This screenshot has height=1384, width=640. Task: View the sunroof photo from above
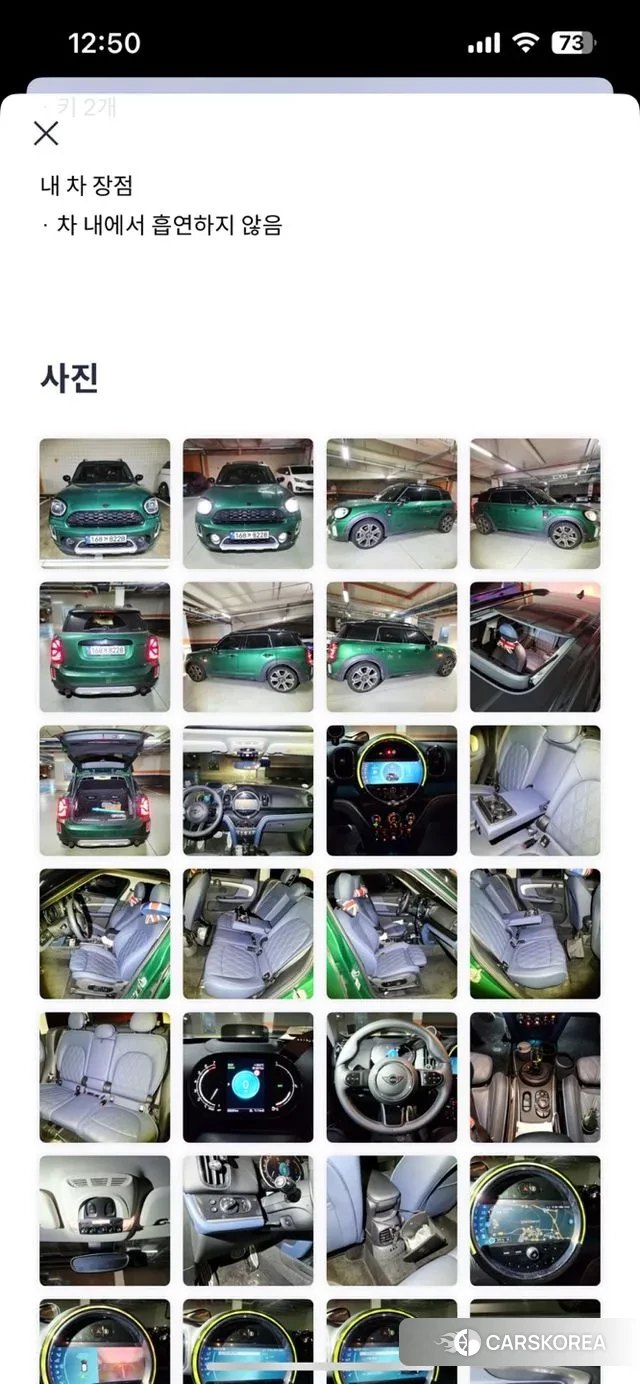[535, 647]
